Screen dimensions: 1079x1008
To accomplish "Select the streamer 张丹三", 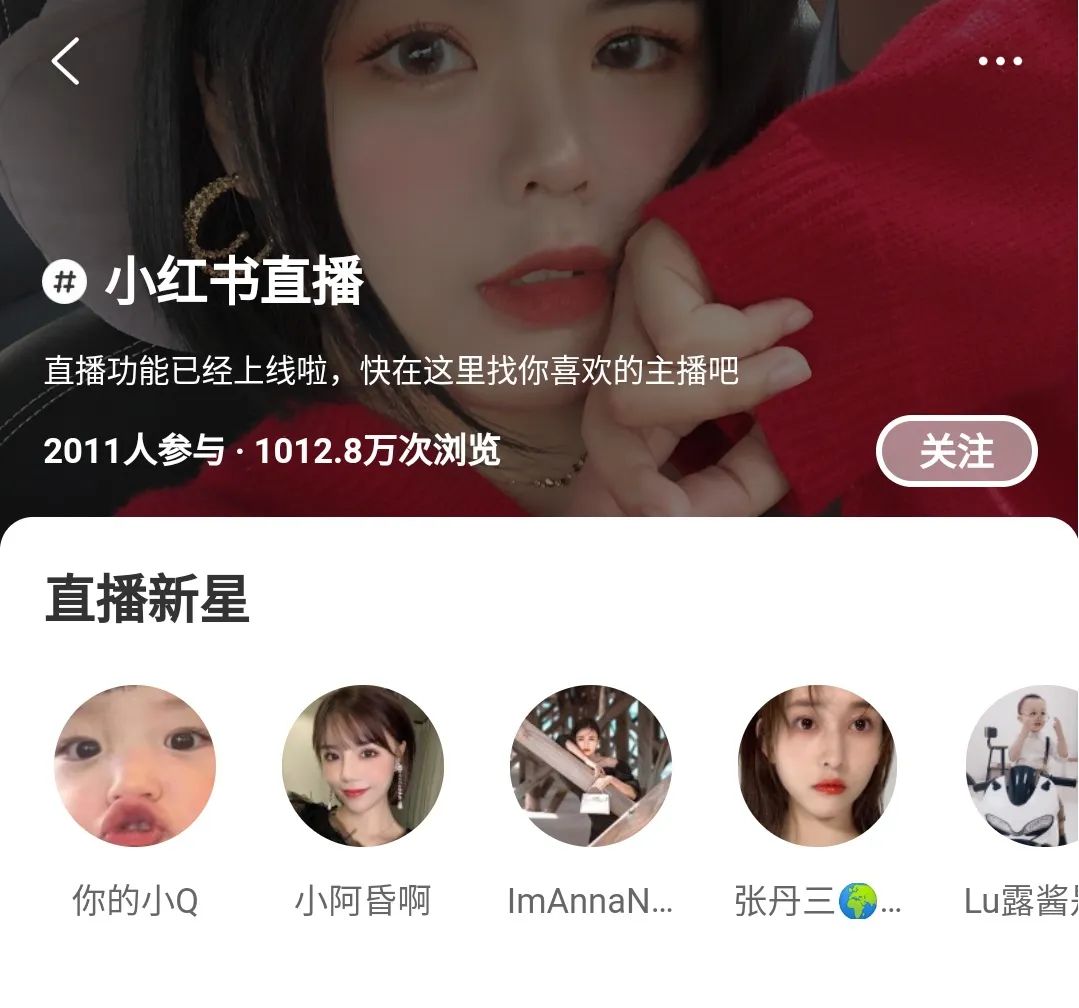I will (818, 765).
